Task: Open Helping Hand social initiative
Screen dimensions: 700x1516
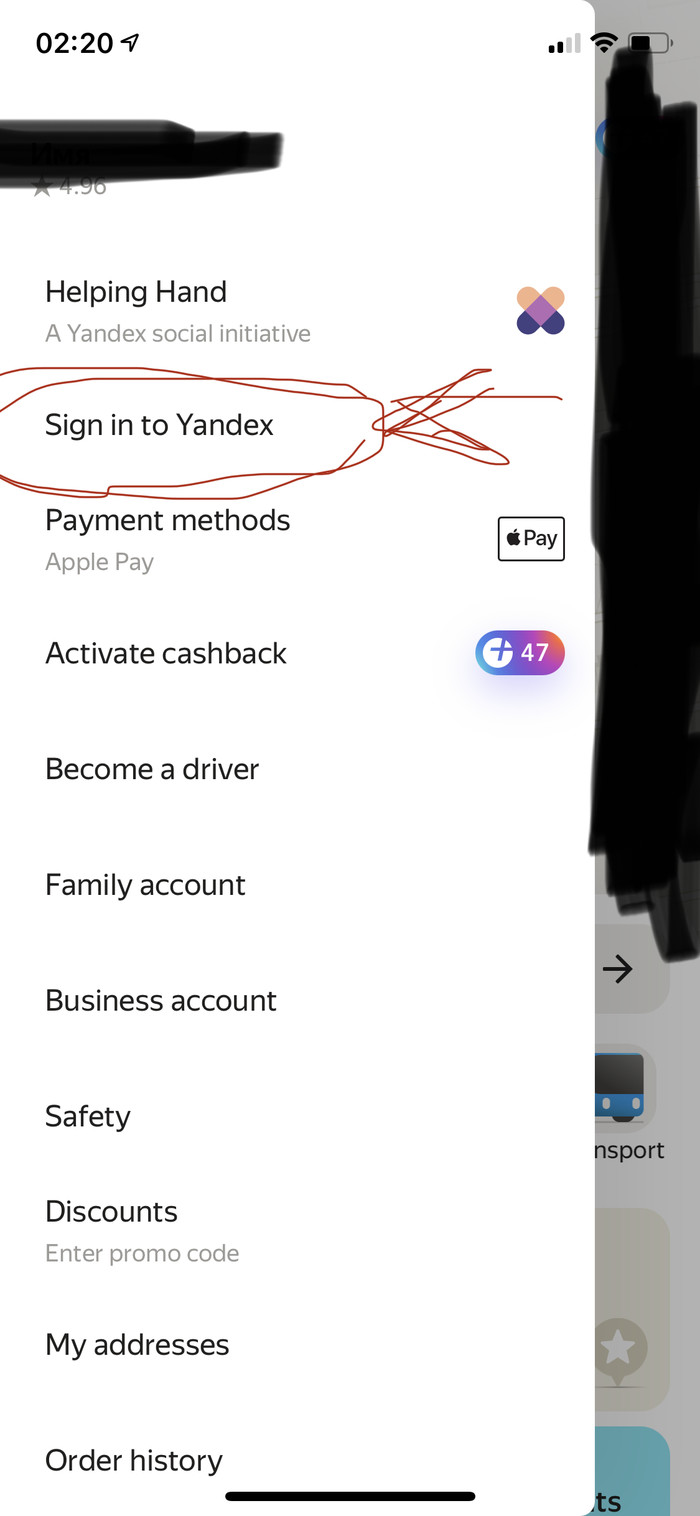Action: tap(136, 310)
